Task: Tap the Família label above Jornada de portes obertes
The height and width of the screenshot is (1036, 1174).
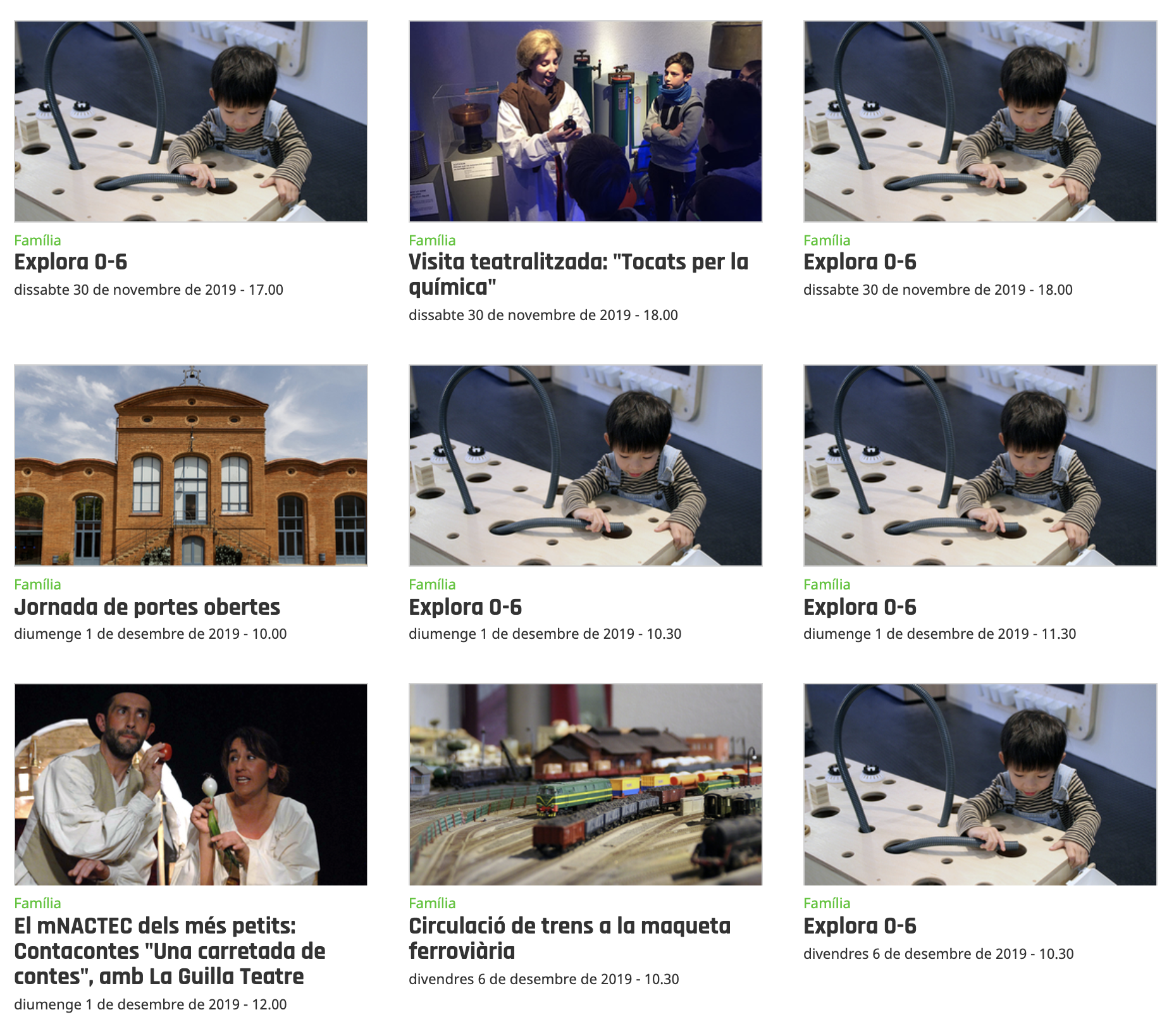Action: click(37, 584)
